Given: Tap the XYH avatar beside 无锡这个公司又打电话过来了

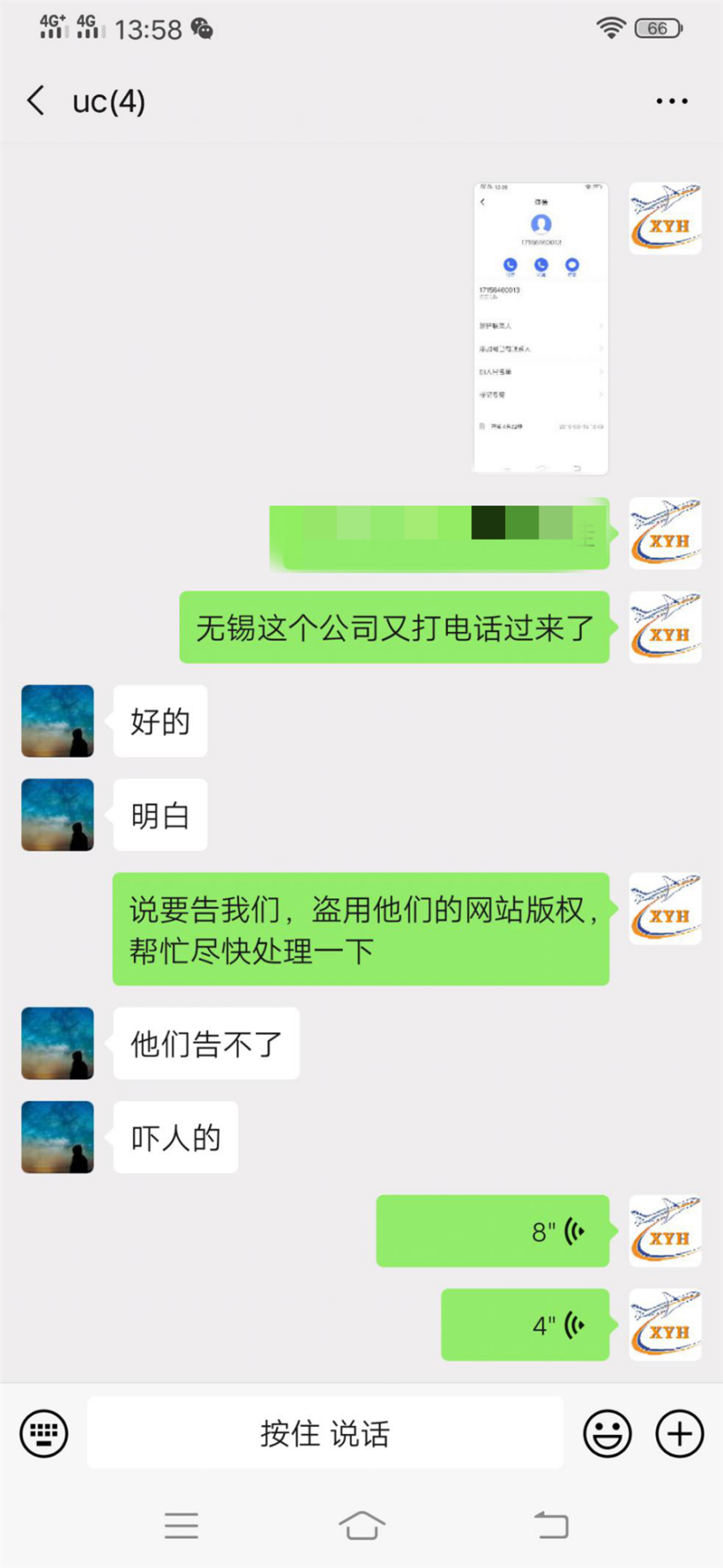Looking at the screenshot, I should tap(665, 628).
